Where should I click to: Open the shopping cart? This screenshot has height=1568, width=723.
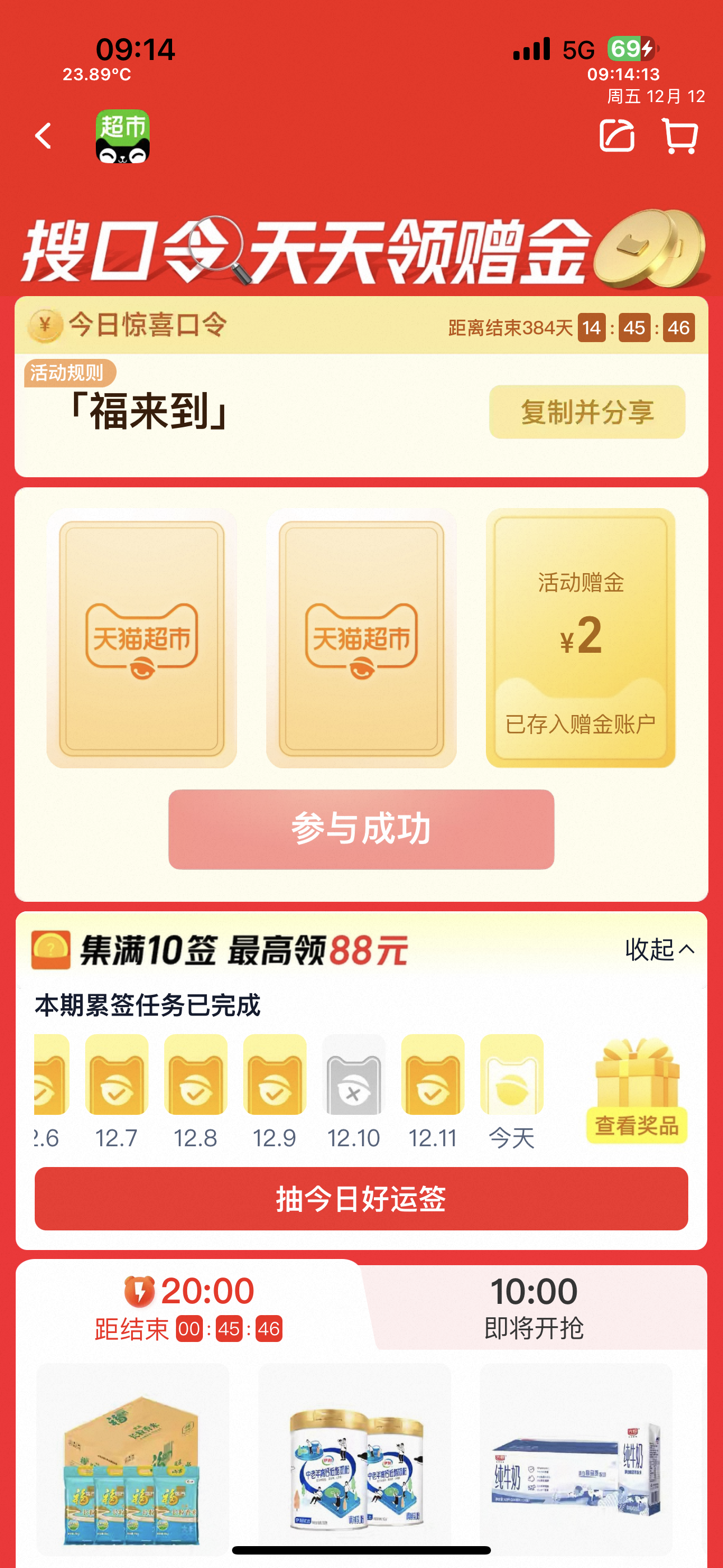(x=679, y=136)
